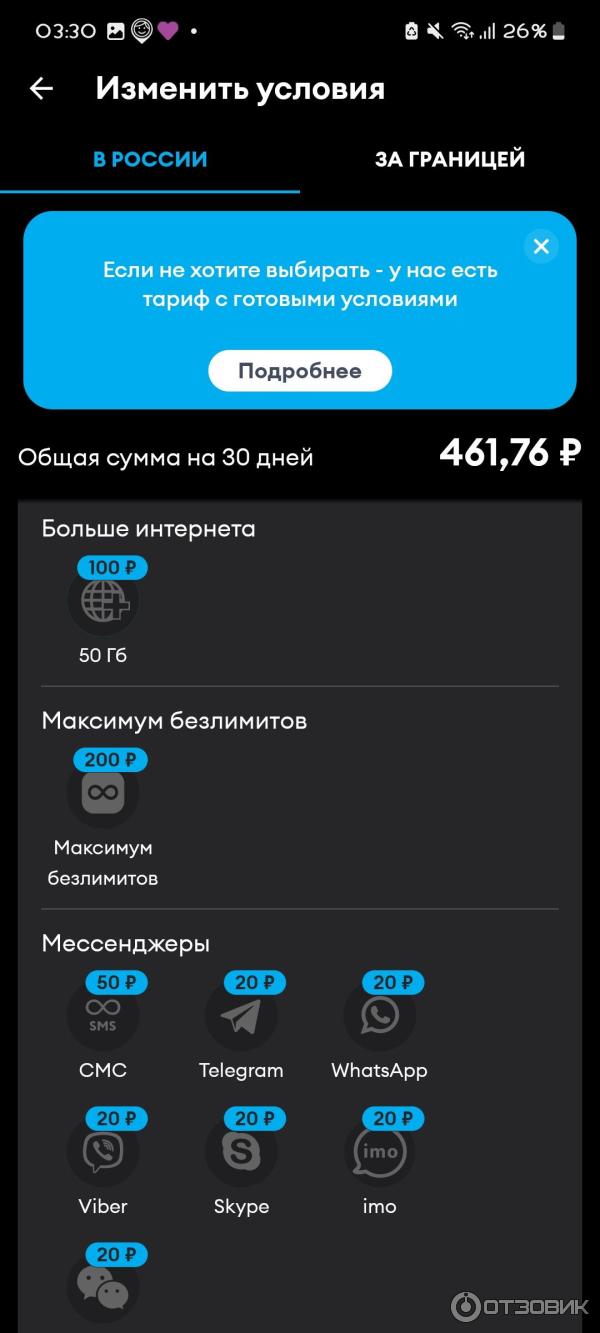Dismiss the blue tariff banner
This screenshot has width=600, height=1333.
point(541,246)
